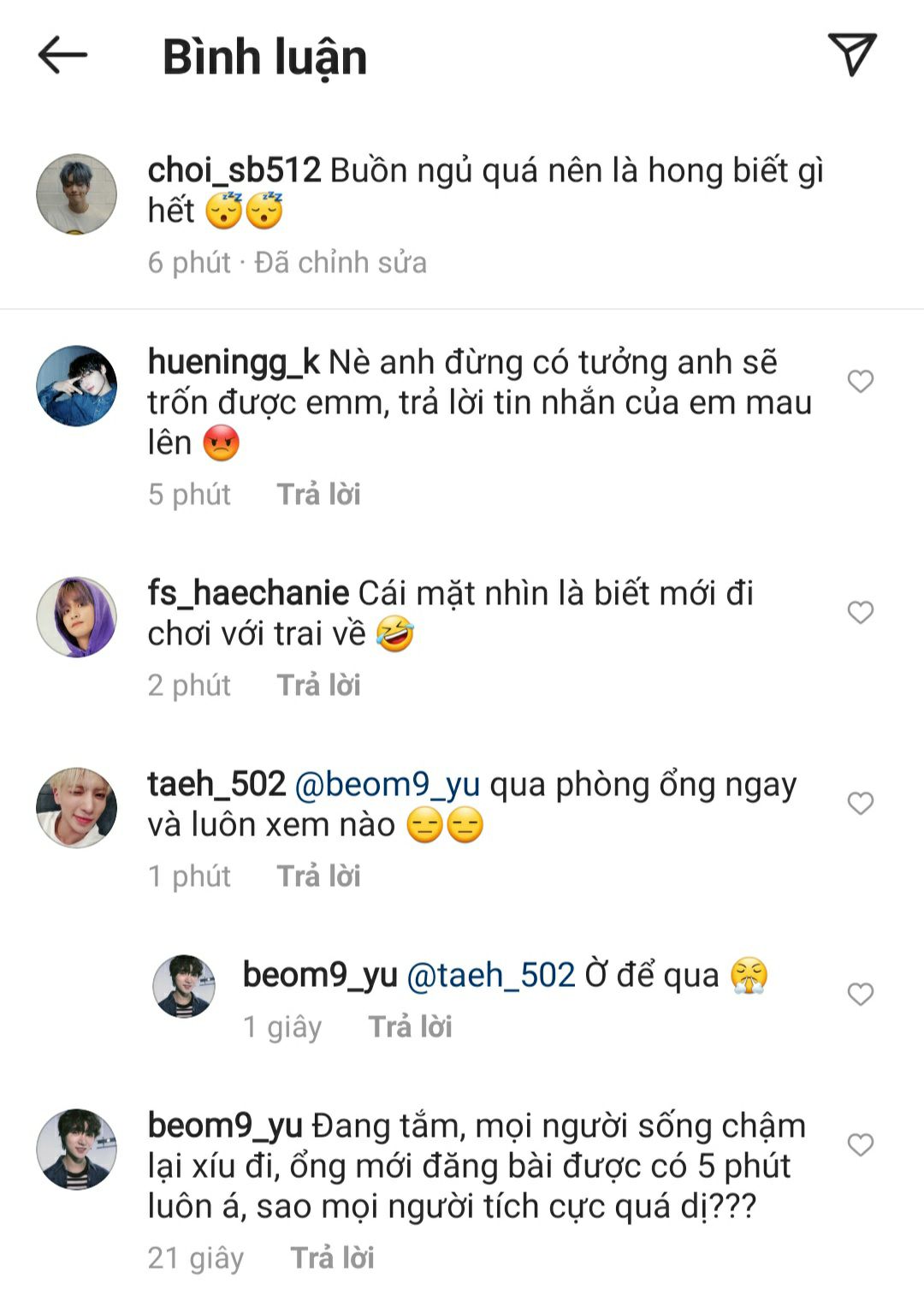View choi_sb512's profile picture
The width and height of the screenshot is (924, 1307).
[x=76, y=194]
